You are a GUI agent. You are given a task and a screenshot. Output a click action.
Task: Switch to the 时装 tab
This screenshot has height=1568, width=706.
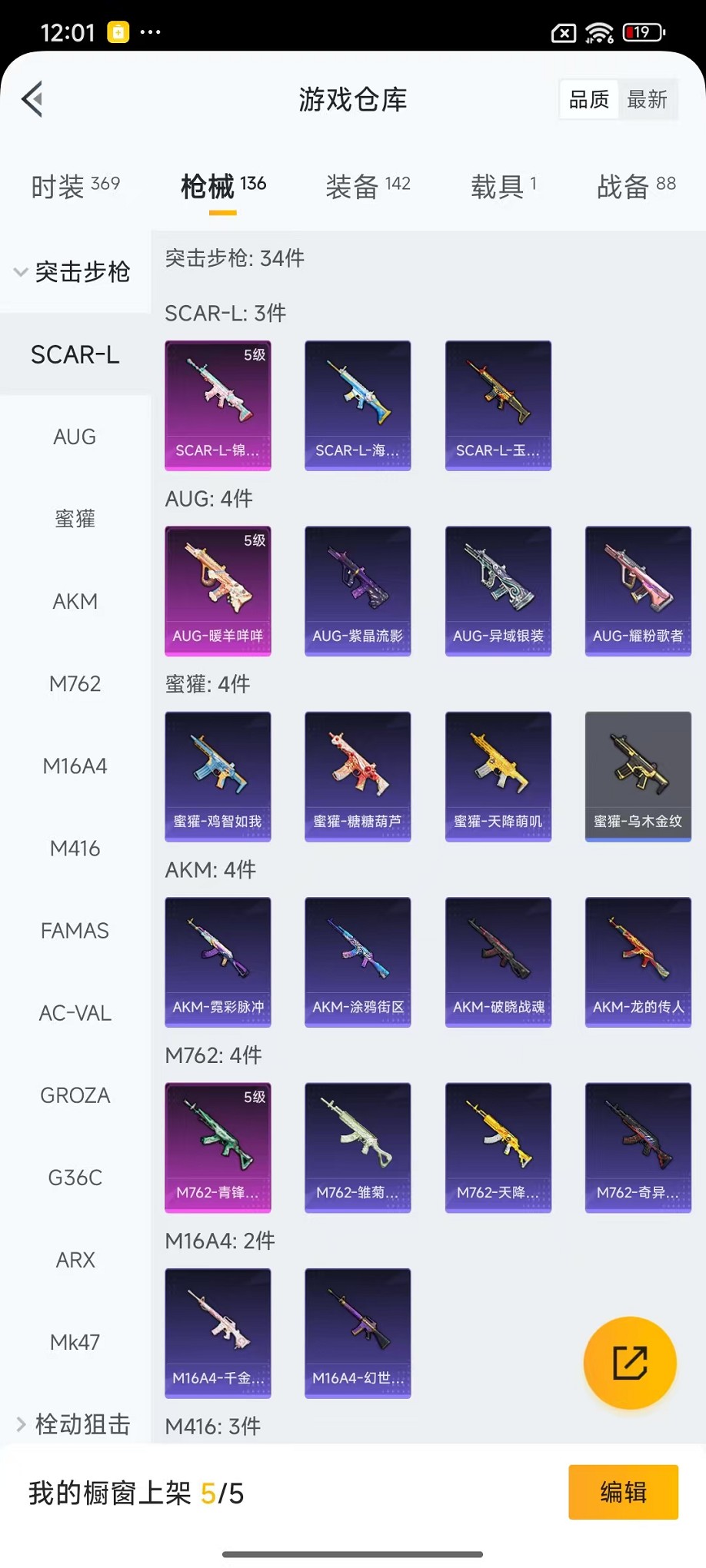(x=75, y=185)
